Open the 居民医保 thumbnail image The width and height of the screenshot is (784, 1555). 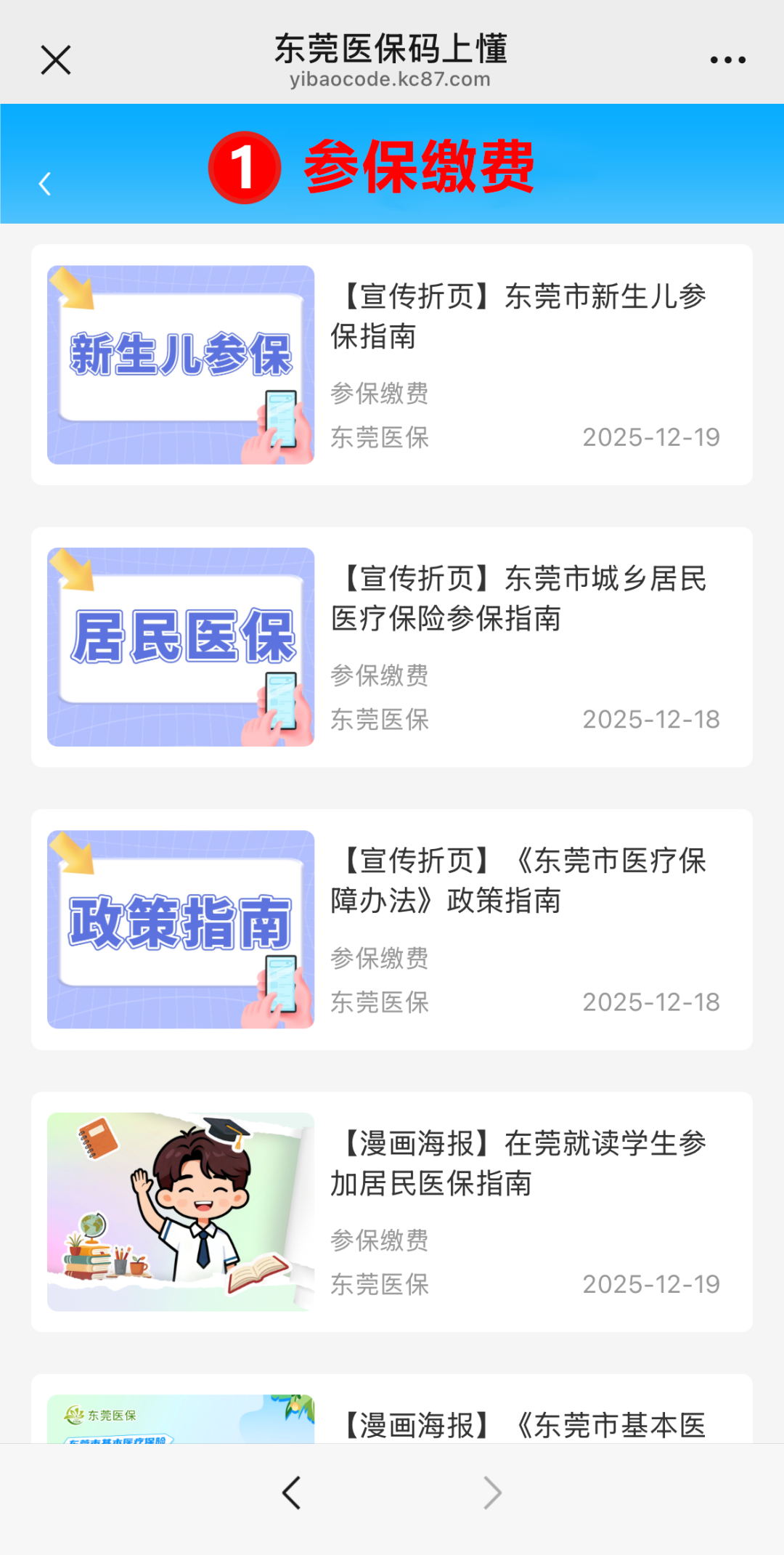pyautogui.click(x=180, y=645)
